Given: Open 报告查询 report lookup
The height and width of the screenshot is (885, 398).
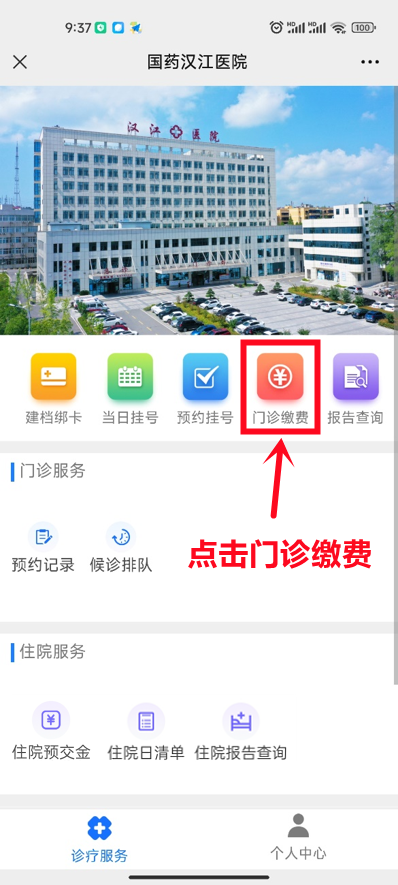Looking at the screenshot, I should (355, 389).
